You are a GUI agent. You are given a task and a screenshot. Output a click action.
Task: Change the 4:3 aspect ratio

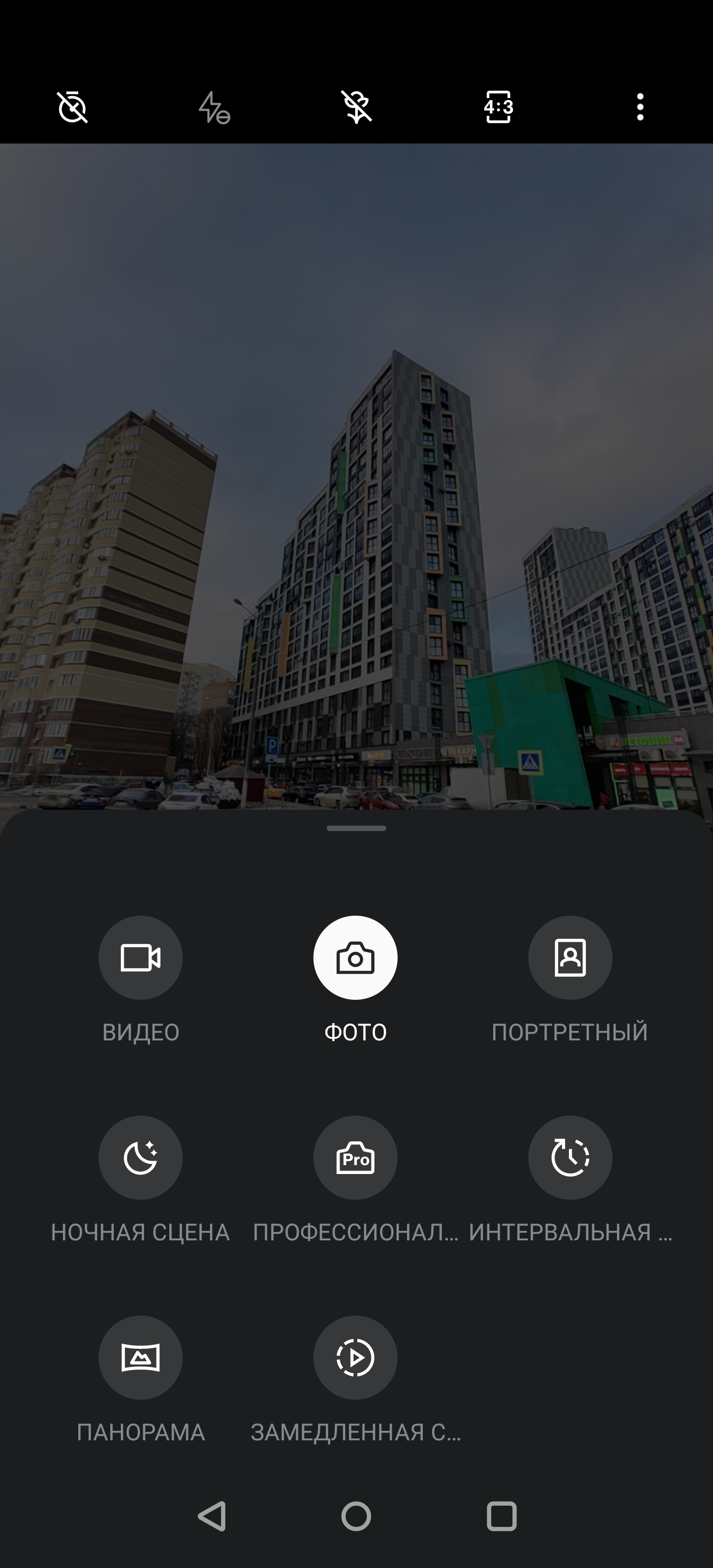click(x=499, y=107)
